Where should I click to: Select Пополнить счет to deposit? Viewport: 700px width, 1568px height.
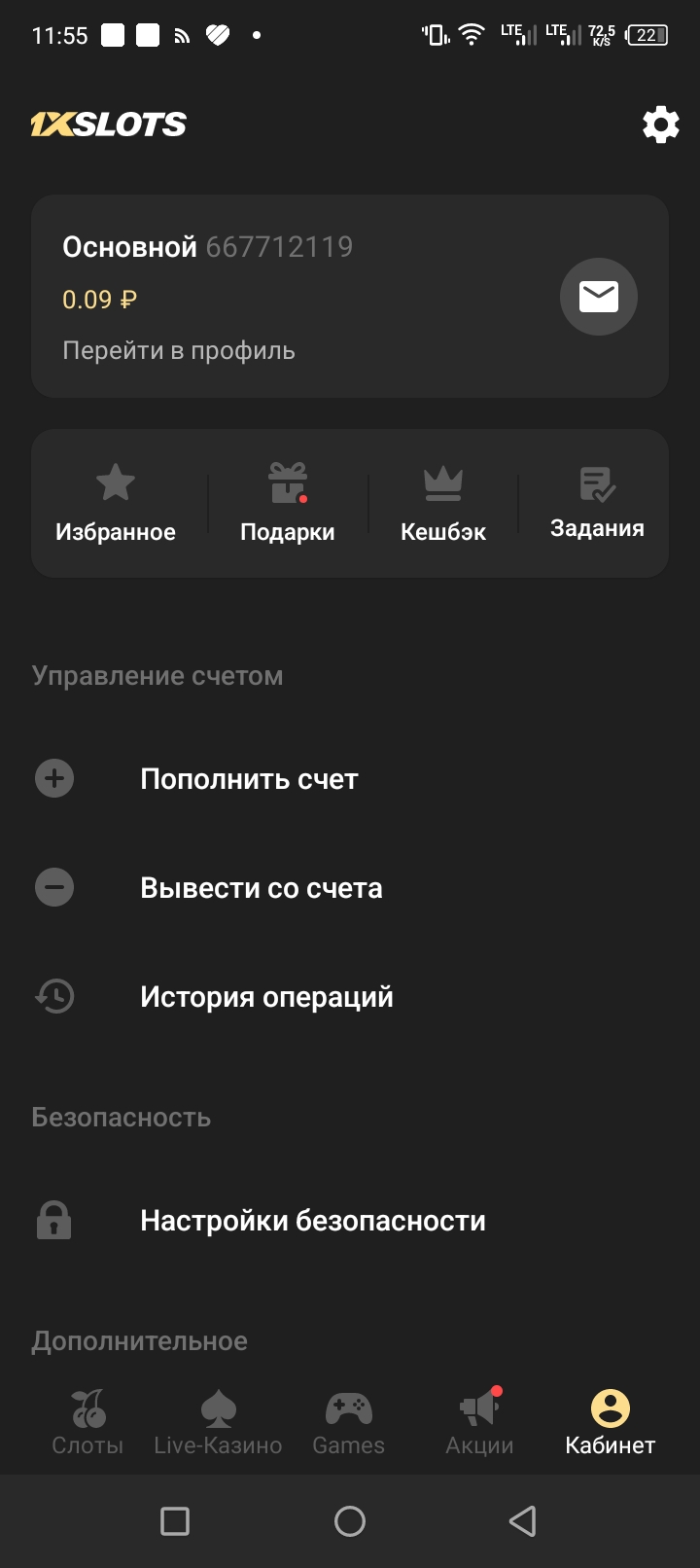(x=249, y=779)
